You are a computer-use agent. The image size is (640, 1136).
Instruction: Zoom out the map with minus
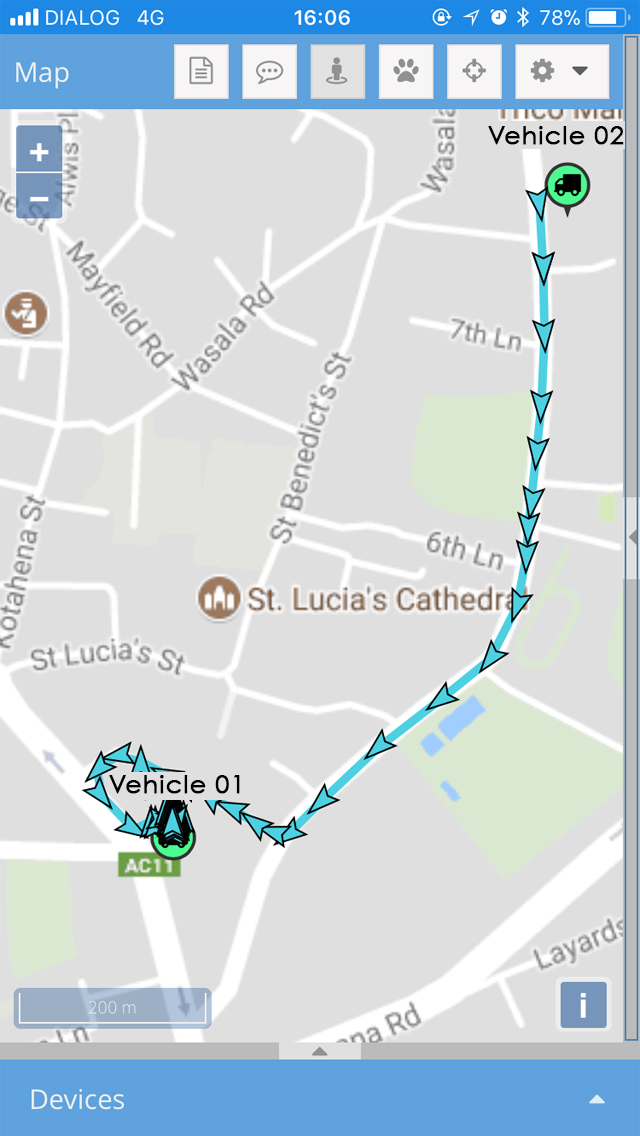click(39, 196)
